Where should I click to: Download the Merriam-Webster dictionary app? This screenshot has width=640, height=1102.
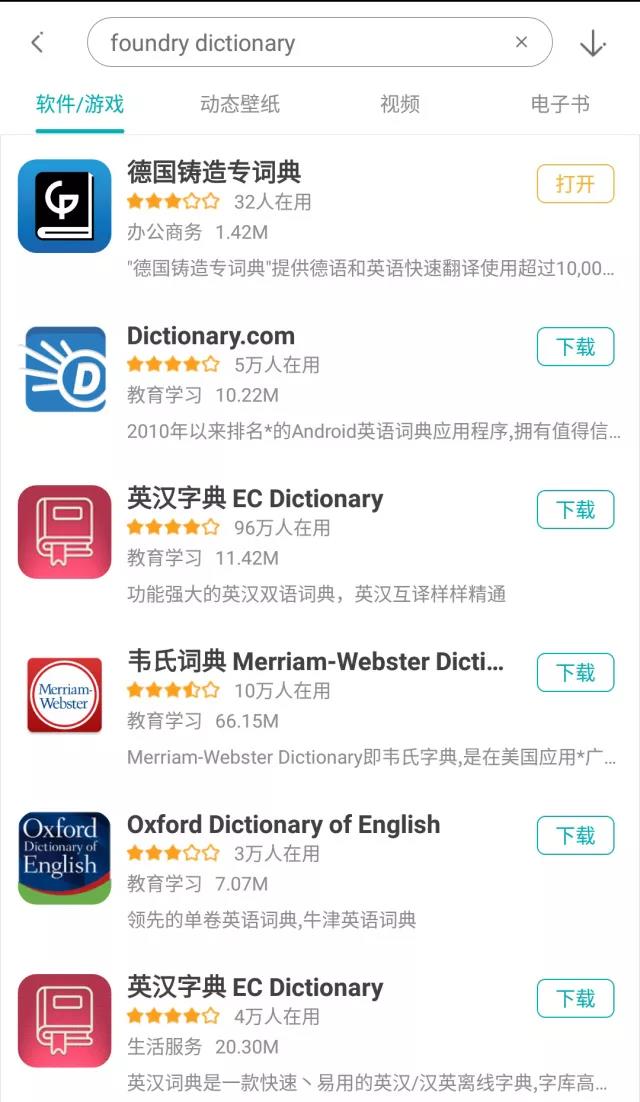(x=575, y=673)
